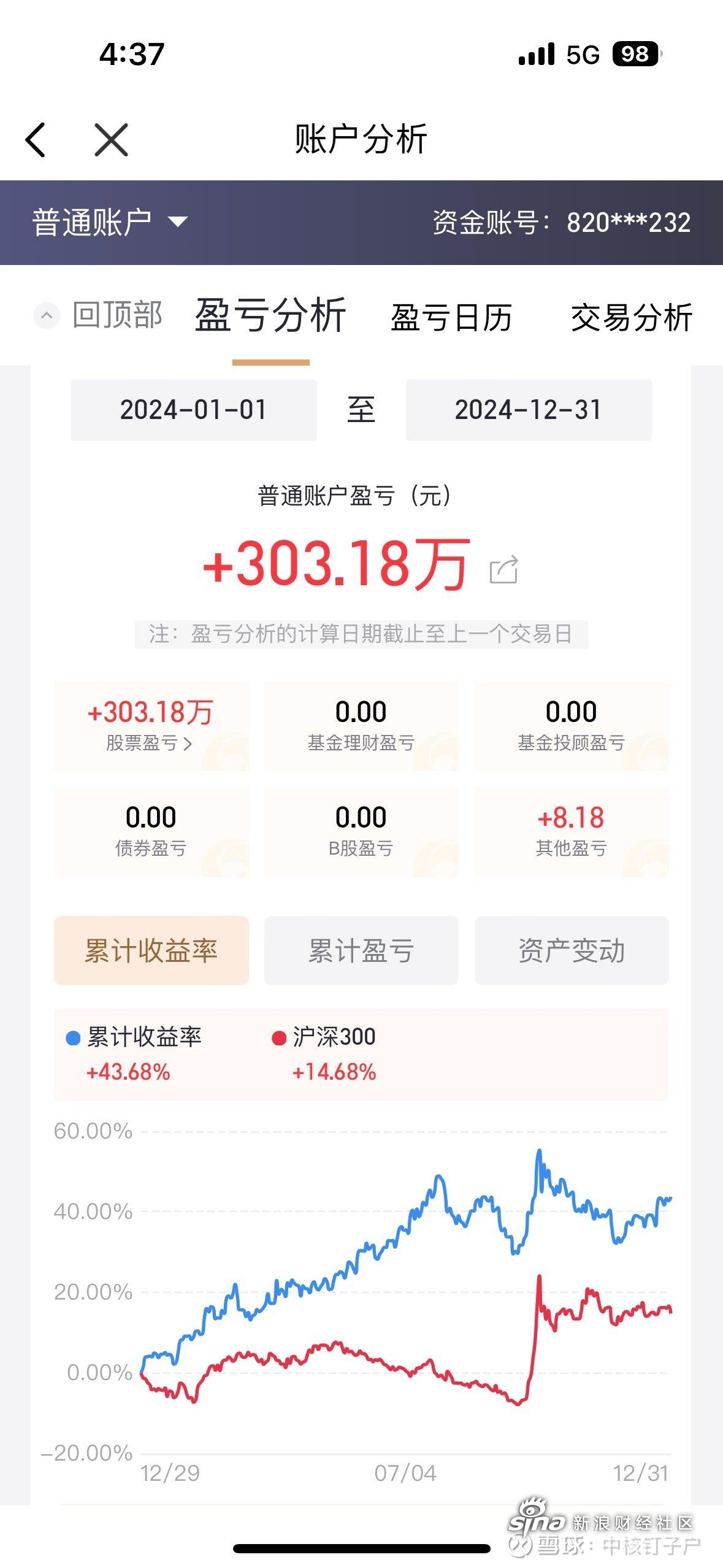
Task: Switch to the 盈亏日历 tab
Action: click(x=451, y=318)
